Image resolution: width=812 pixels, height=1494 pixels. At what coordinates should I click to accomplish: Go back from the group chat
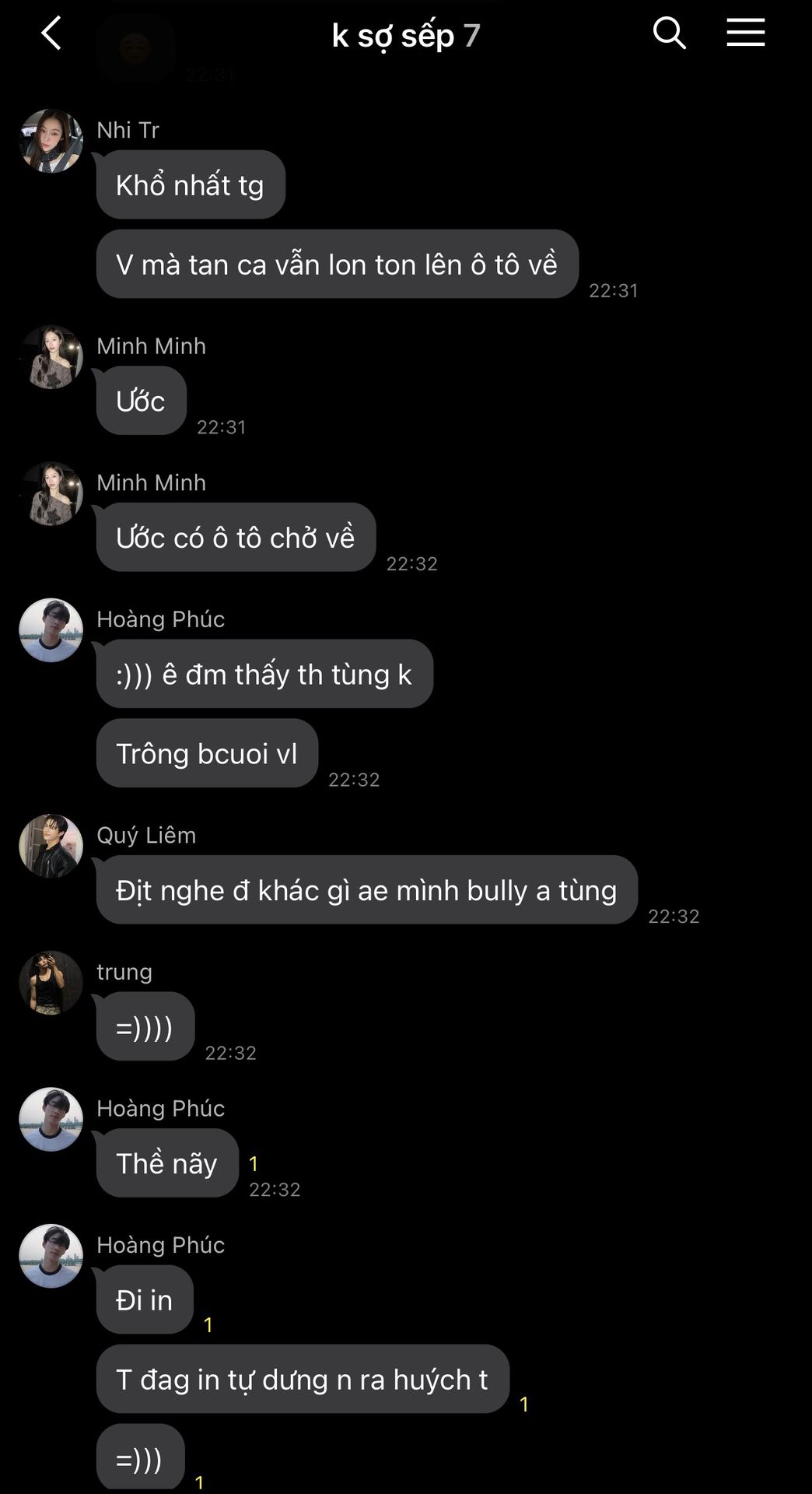click(51, 34)
